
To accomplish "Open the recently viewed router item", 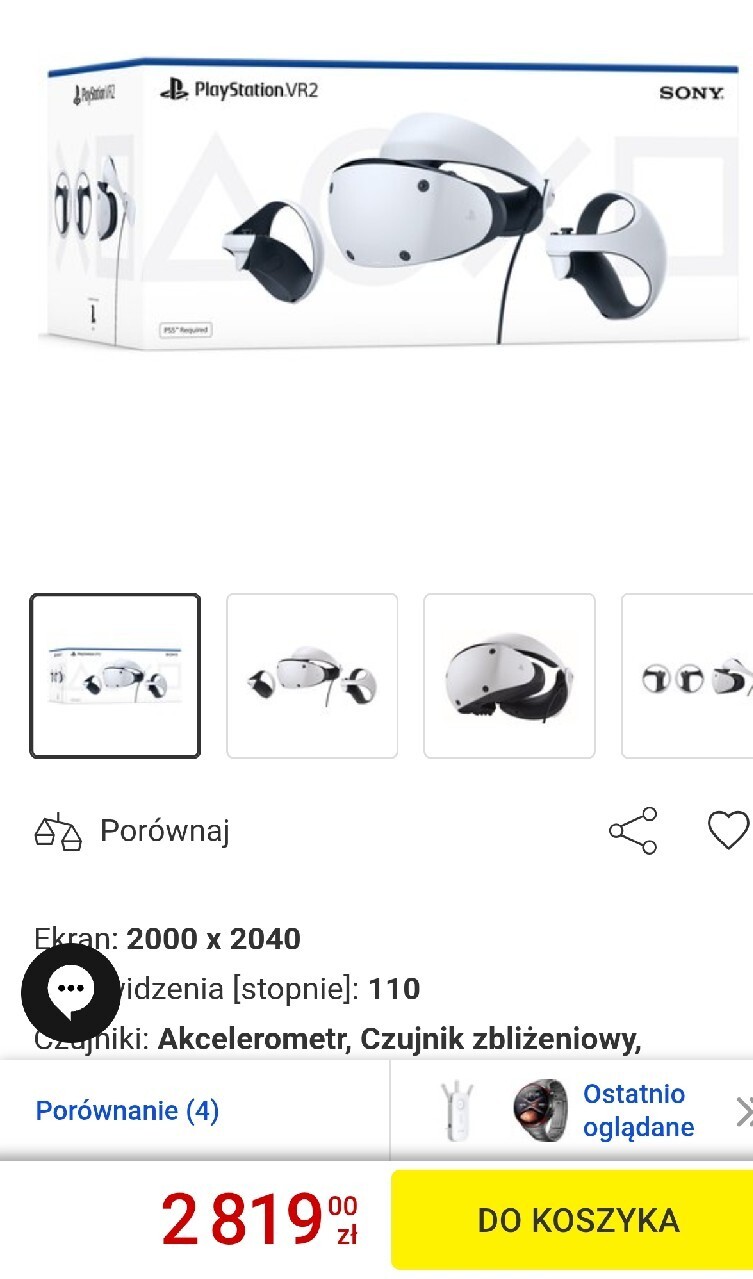I will pyautogui.click(x=457, y=1111).
